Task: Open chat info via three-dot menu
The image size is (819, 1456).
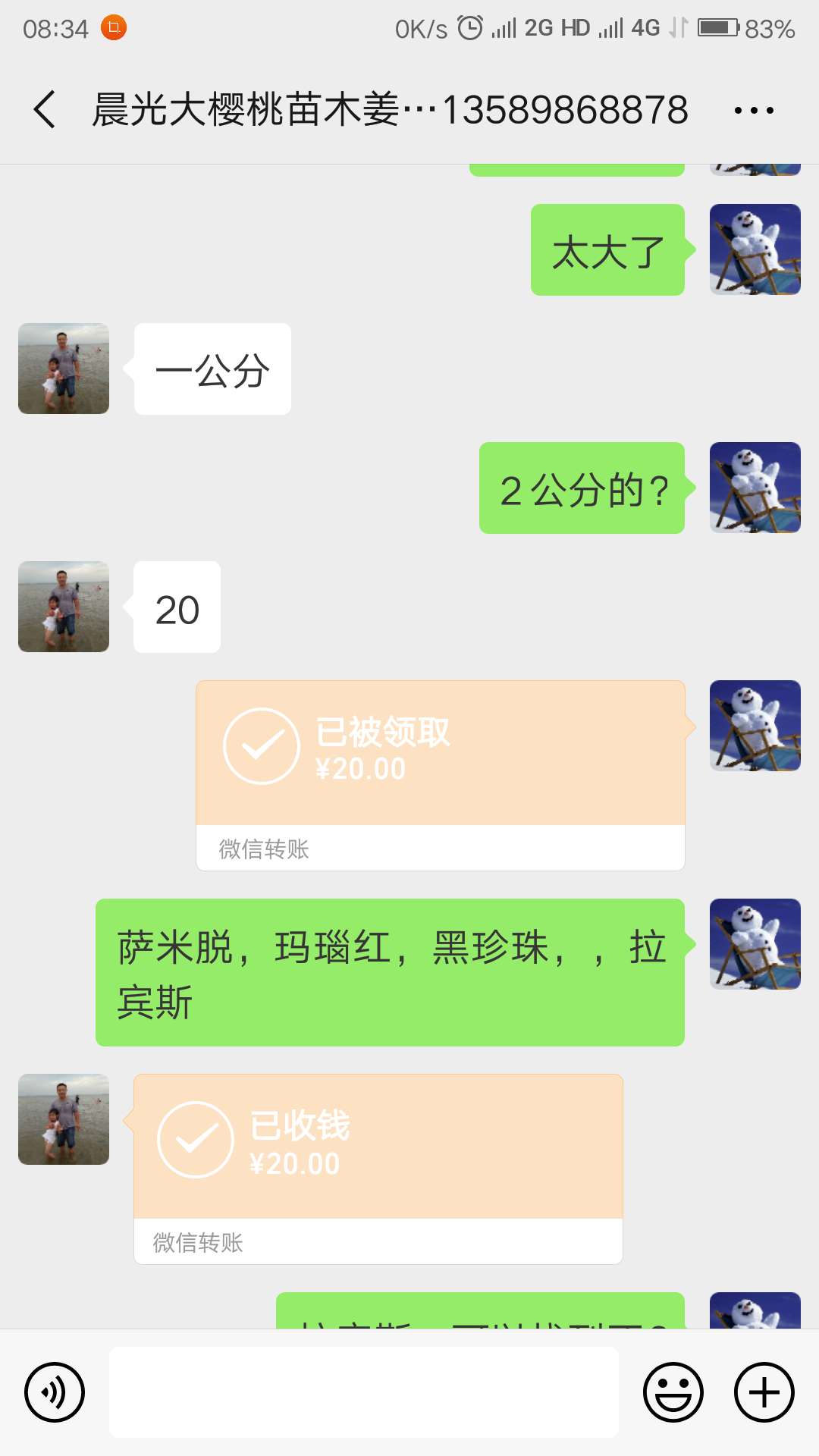Action: [x=753, y=111]
